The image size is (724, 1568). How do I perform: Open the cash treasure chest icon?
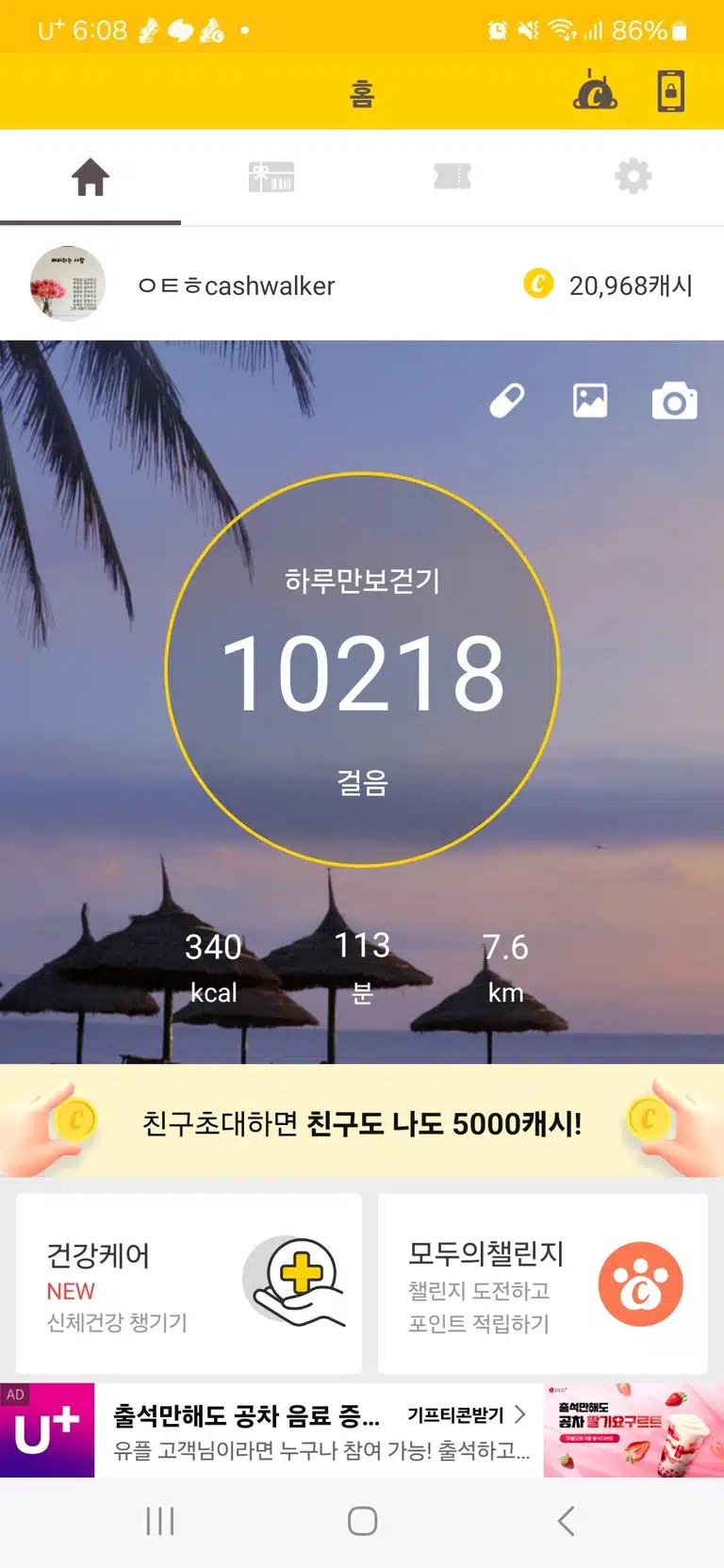pyautogui.click(x=595, y=91)
